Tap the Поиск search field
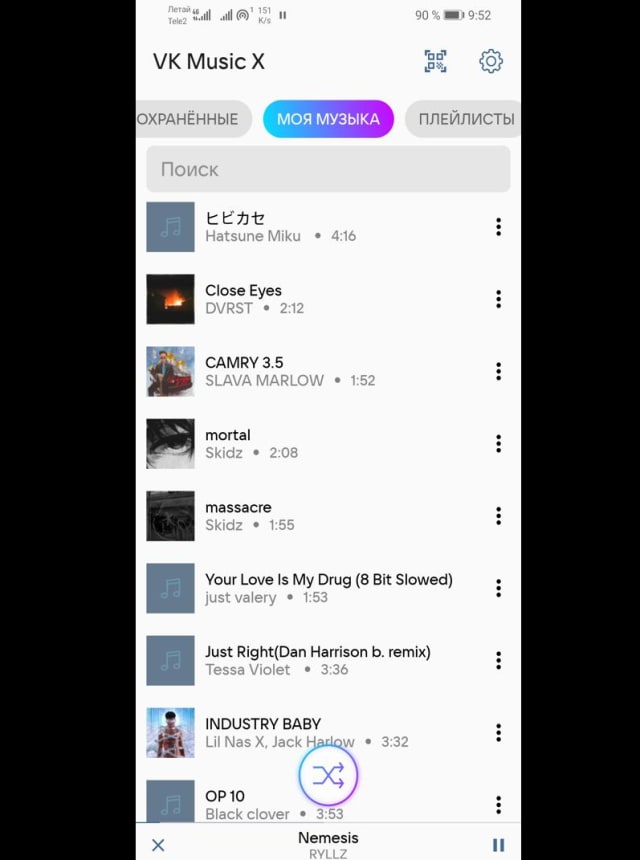Viewport: 640px width, 860px height. click(x=328, y=169)
